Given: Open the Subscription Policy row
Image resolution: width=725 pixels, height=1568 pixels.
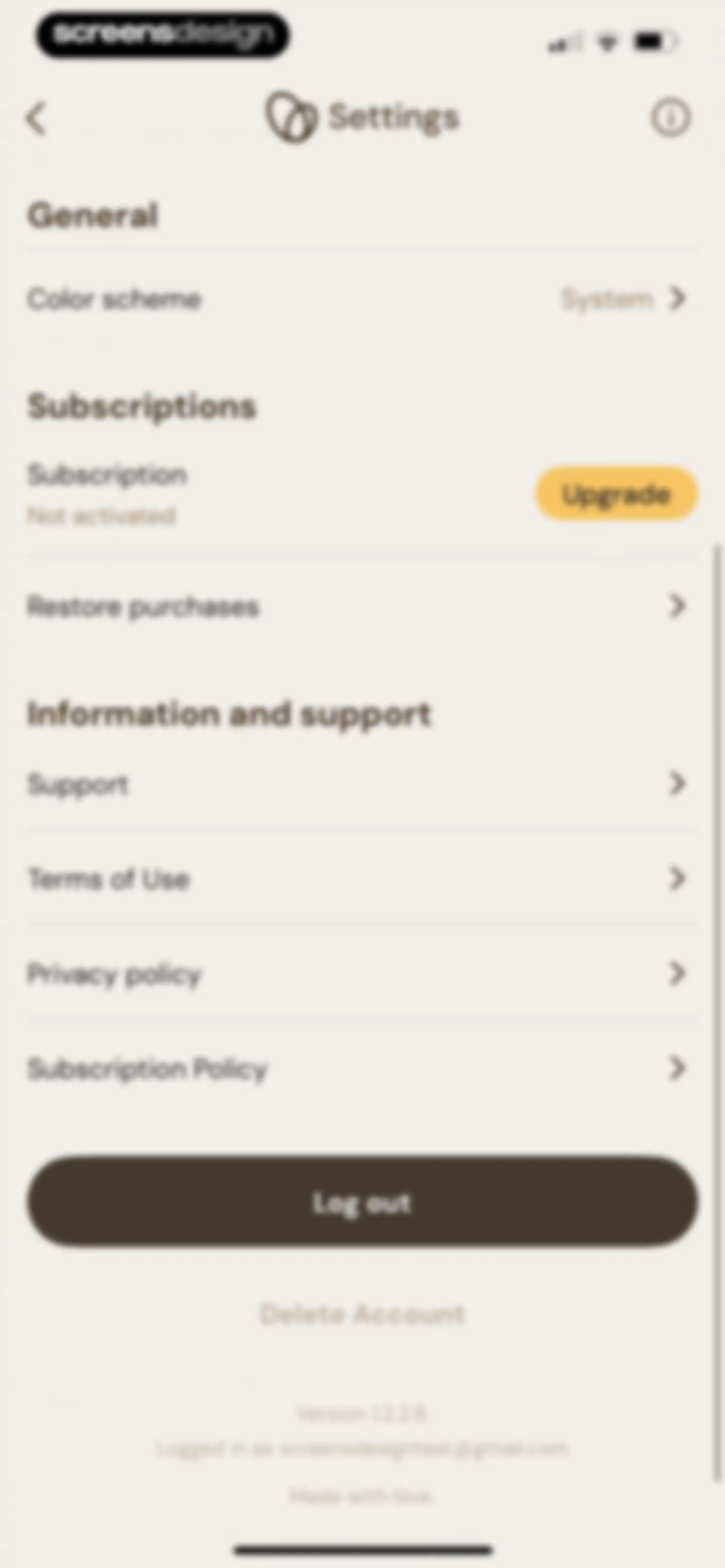Looking at the screenshot, I should pos(362,1068).
